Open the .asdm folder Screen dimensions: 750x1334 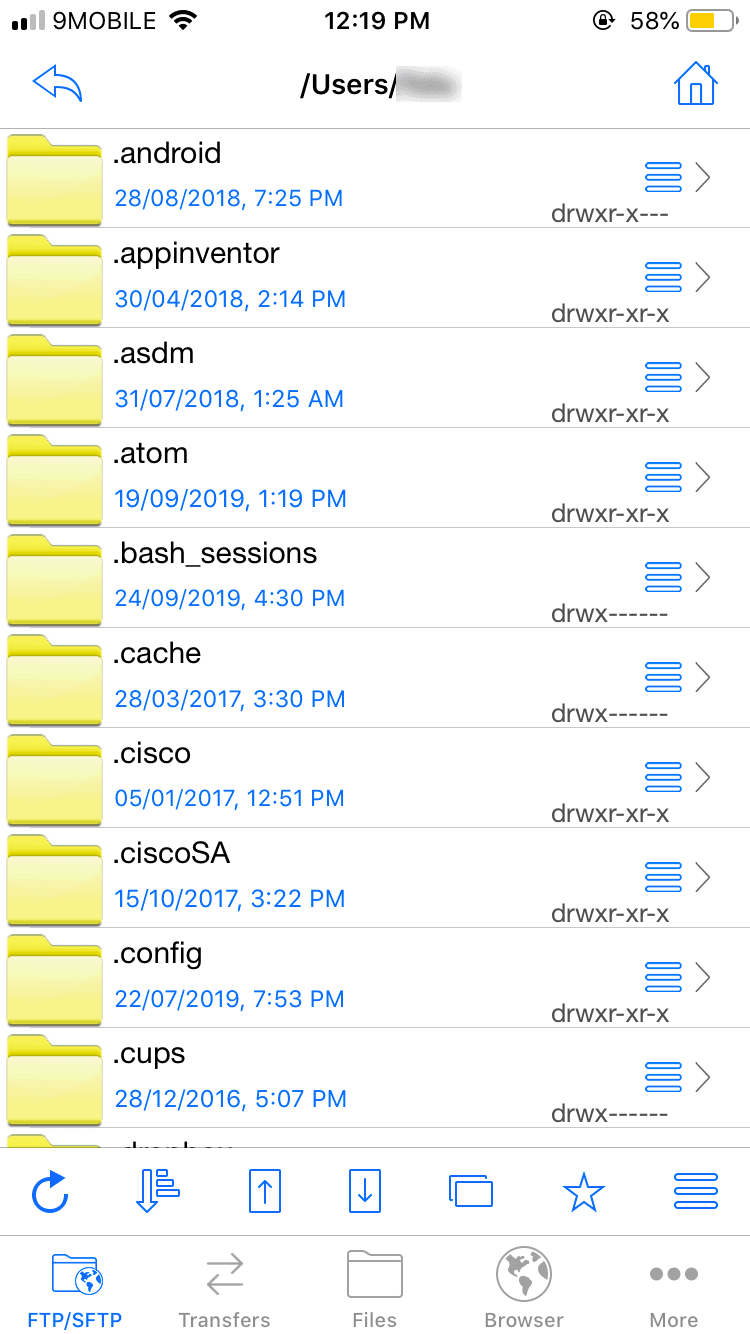point(375,377)
